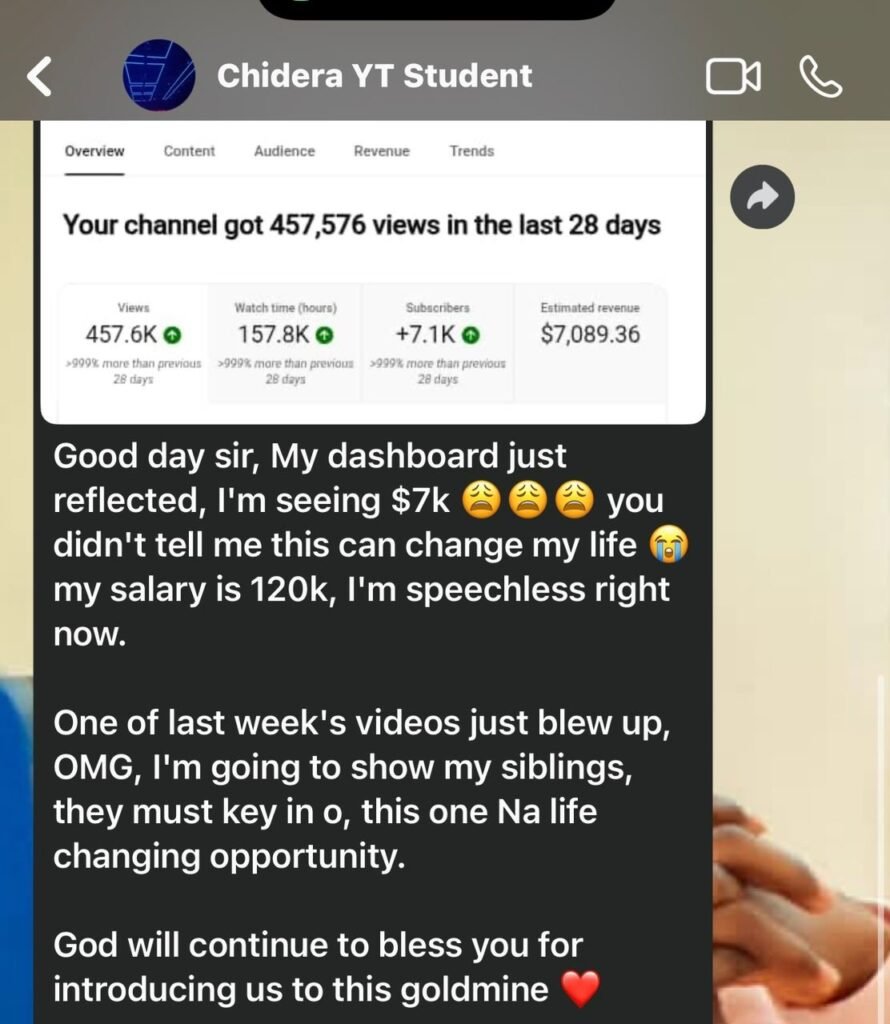Forward the dashboard screenshot message
Screen dimensions: 890x1024
point(762,197)
